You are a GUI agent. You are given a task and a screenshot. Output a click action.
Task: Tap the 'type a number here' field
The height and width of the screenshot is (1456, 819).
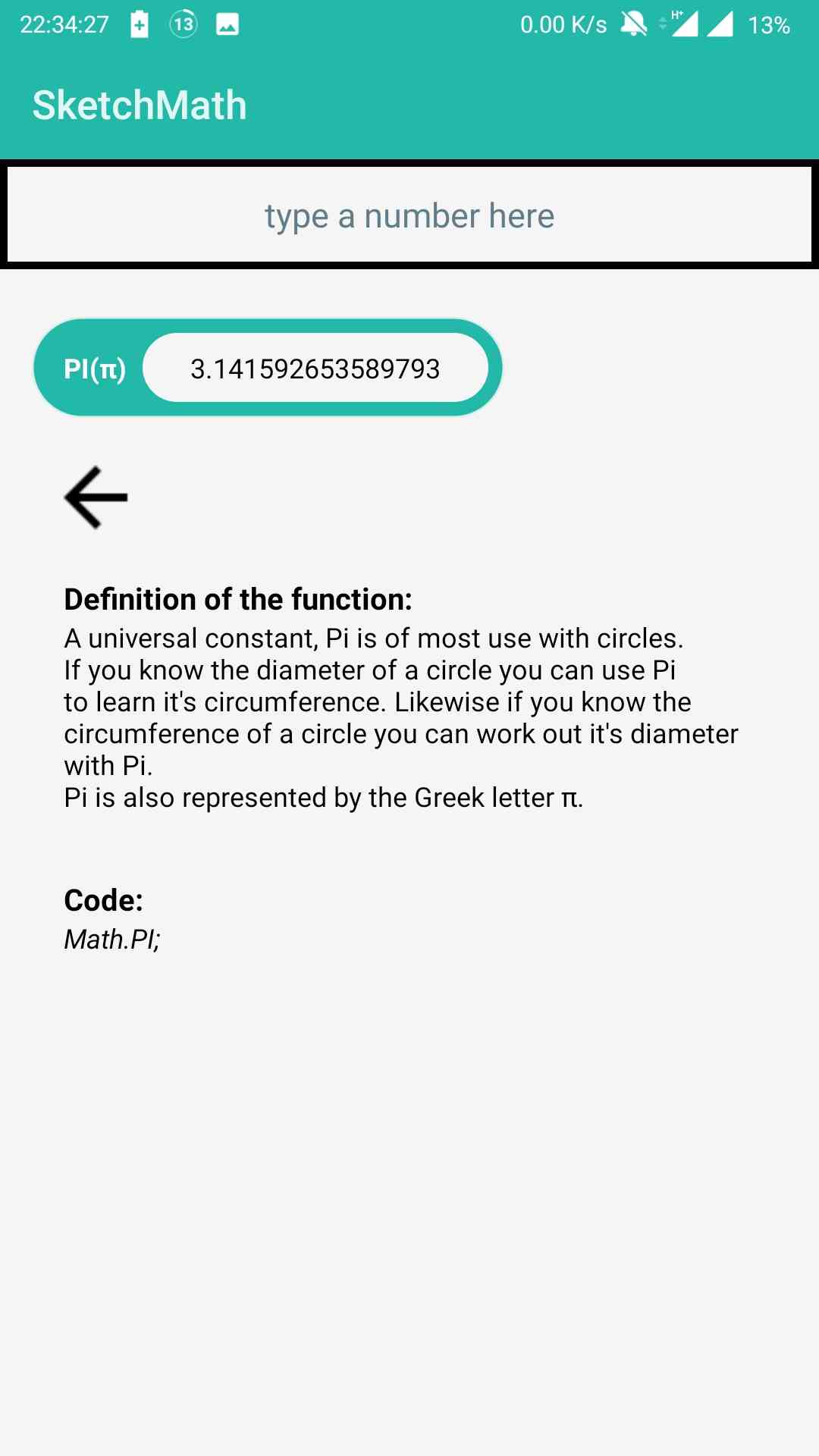[x=409, y=215]
